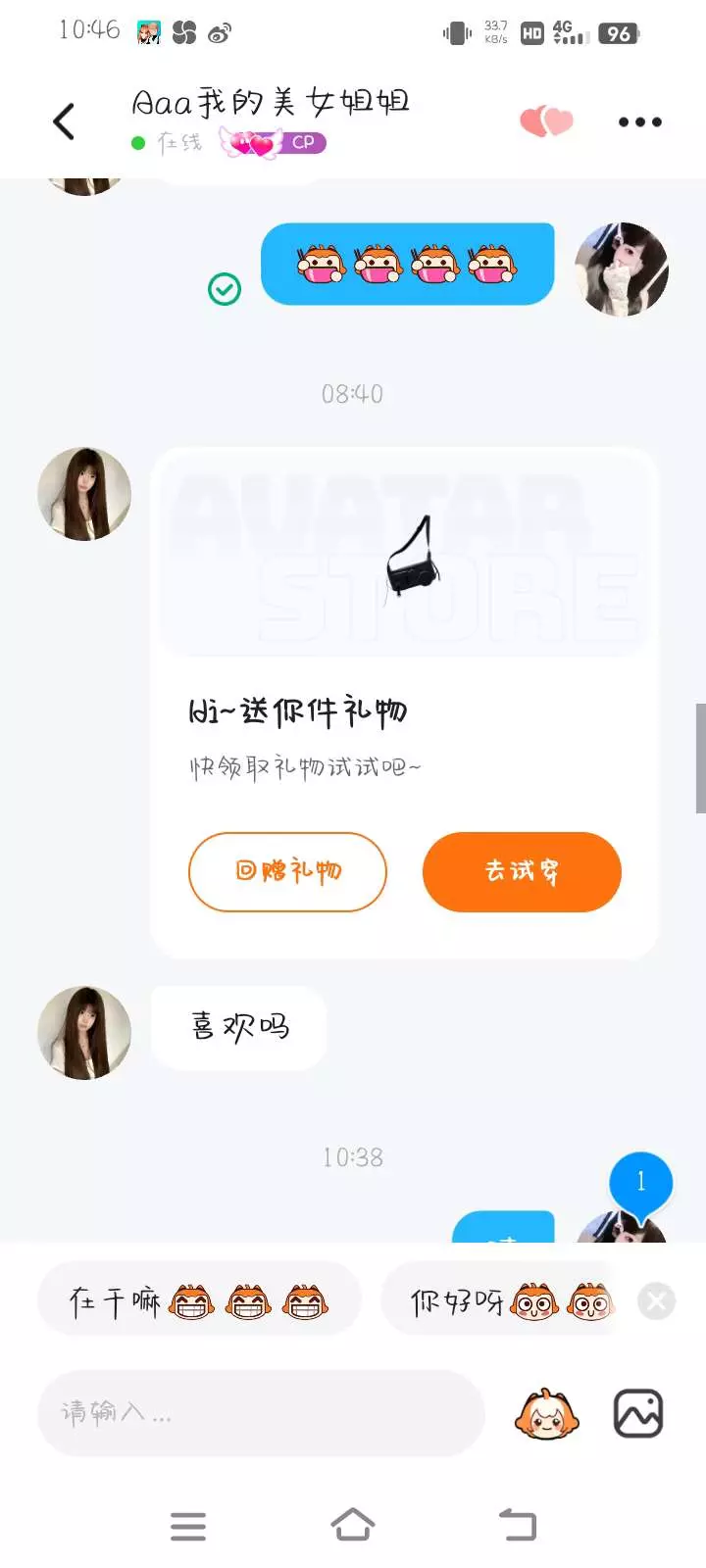Open my avatar beside the emoji message
Image resolution: width=706 pixels, height=1568 pixels.
click(622, 269)
